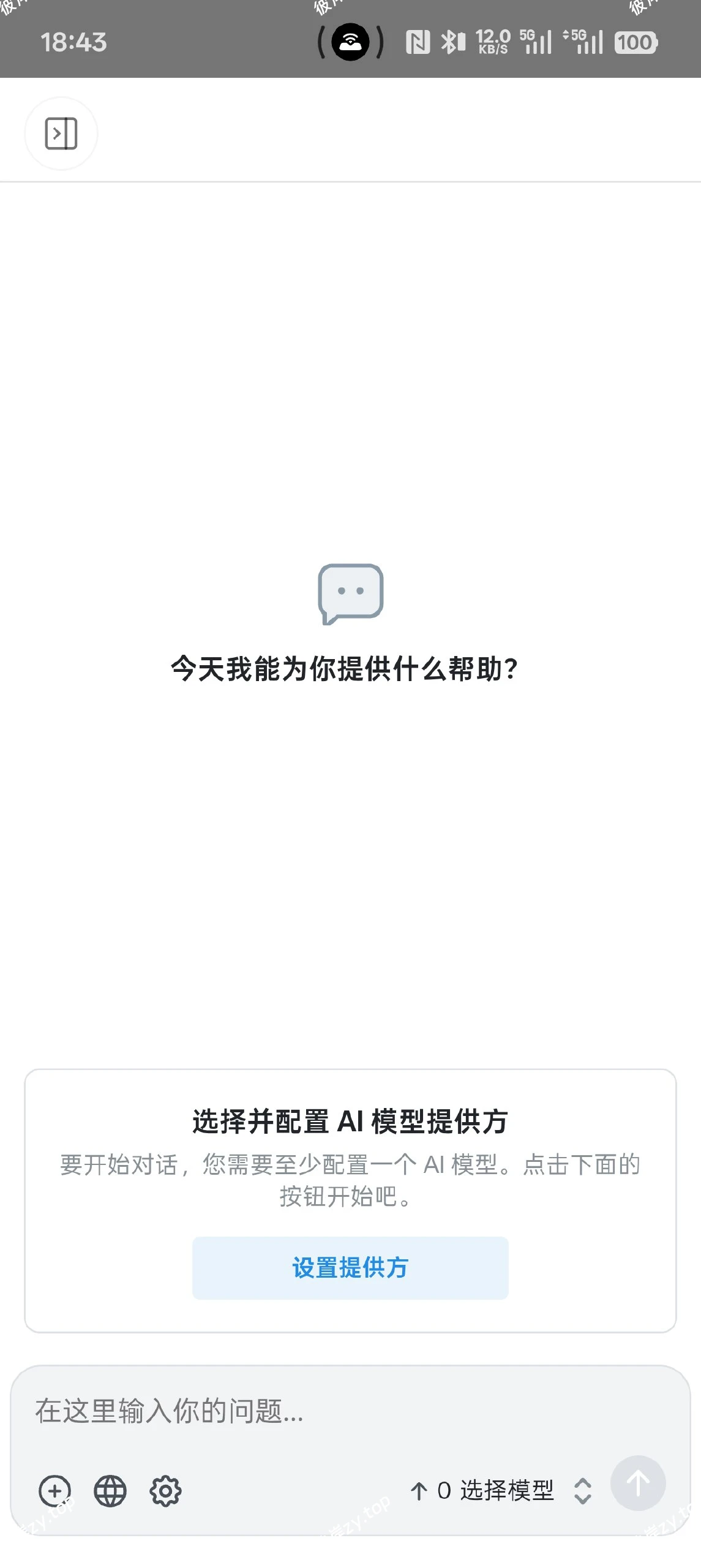Collapse the sidebar using the top-left control
701x1568 pixels.
pos(61,134)
